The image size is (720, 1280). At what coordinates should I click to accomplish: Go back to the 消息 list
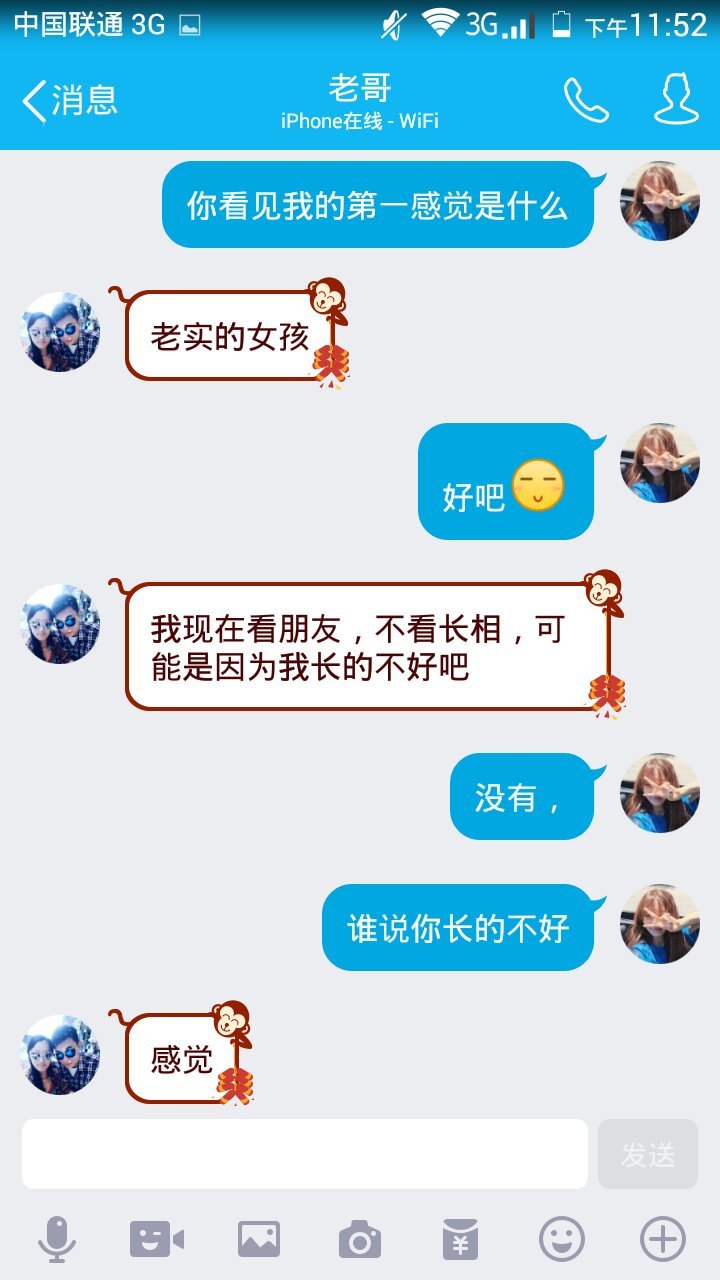[68, 101]
